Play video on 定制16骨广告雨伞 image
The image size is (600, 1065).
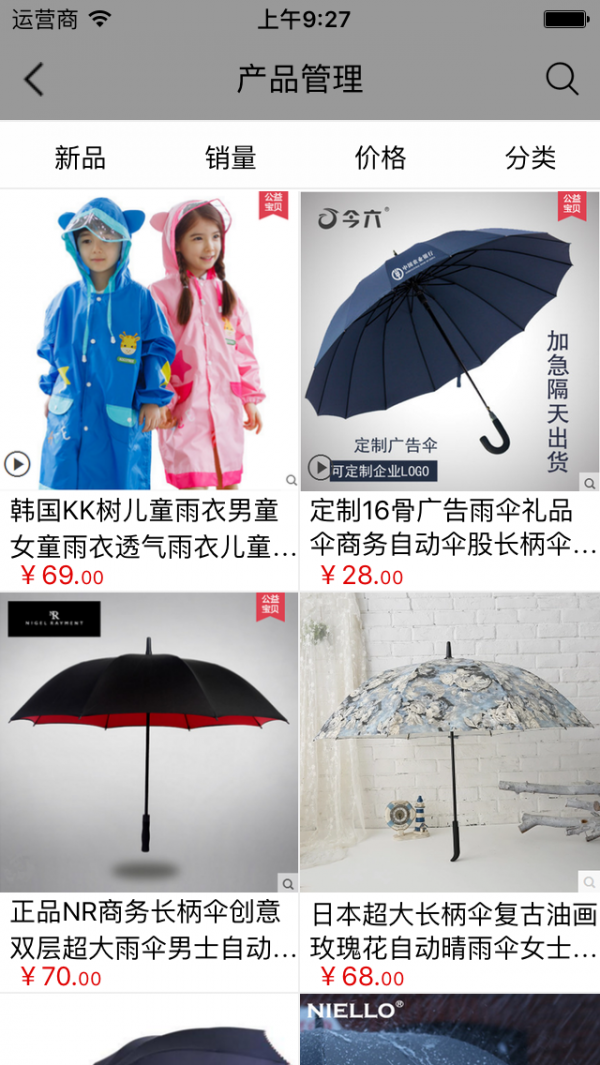coord(319,466)
